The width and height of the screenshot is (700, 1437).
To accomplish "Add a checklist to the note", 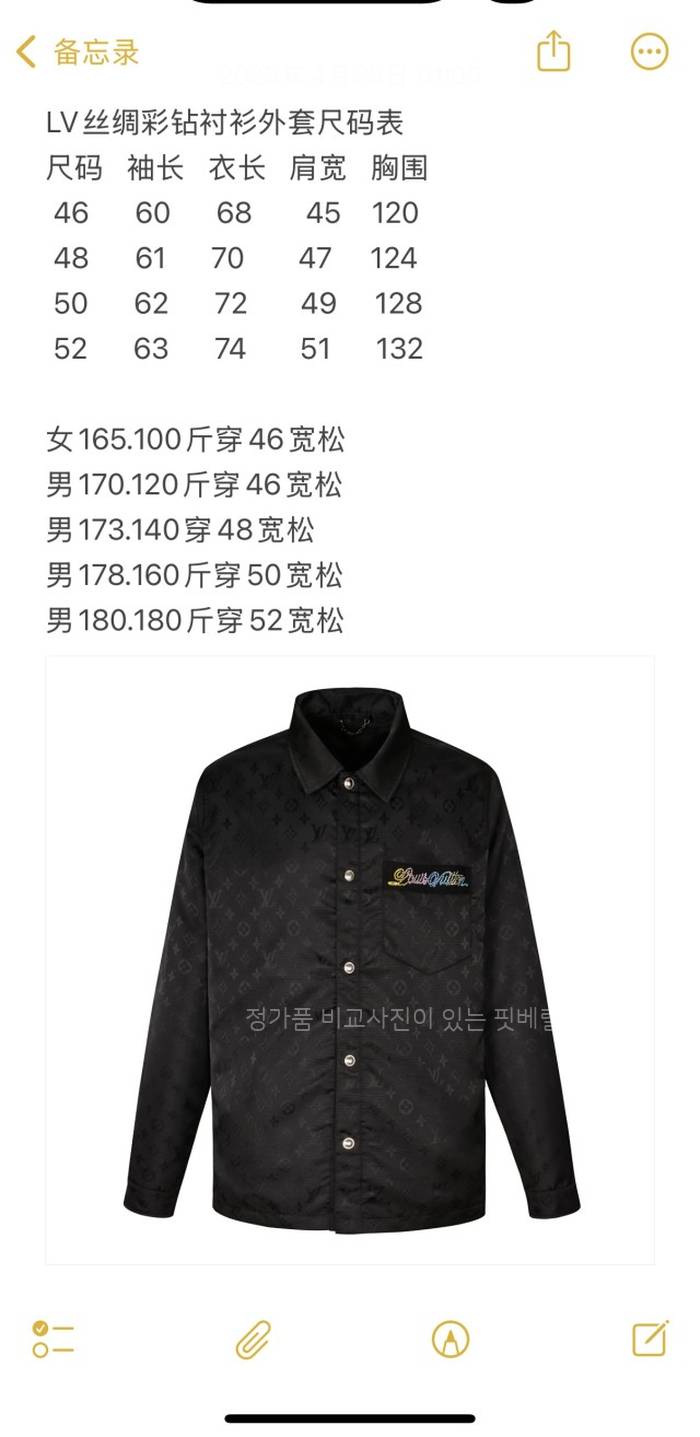I will [53, 1339].
